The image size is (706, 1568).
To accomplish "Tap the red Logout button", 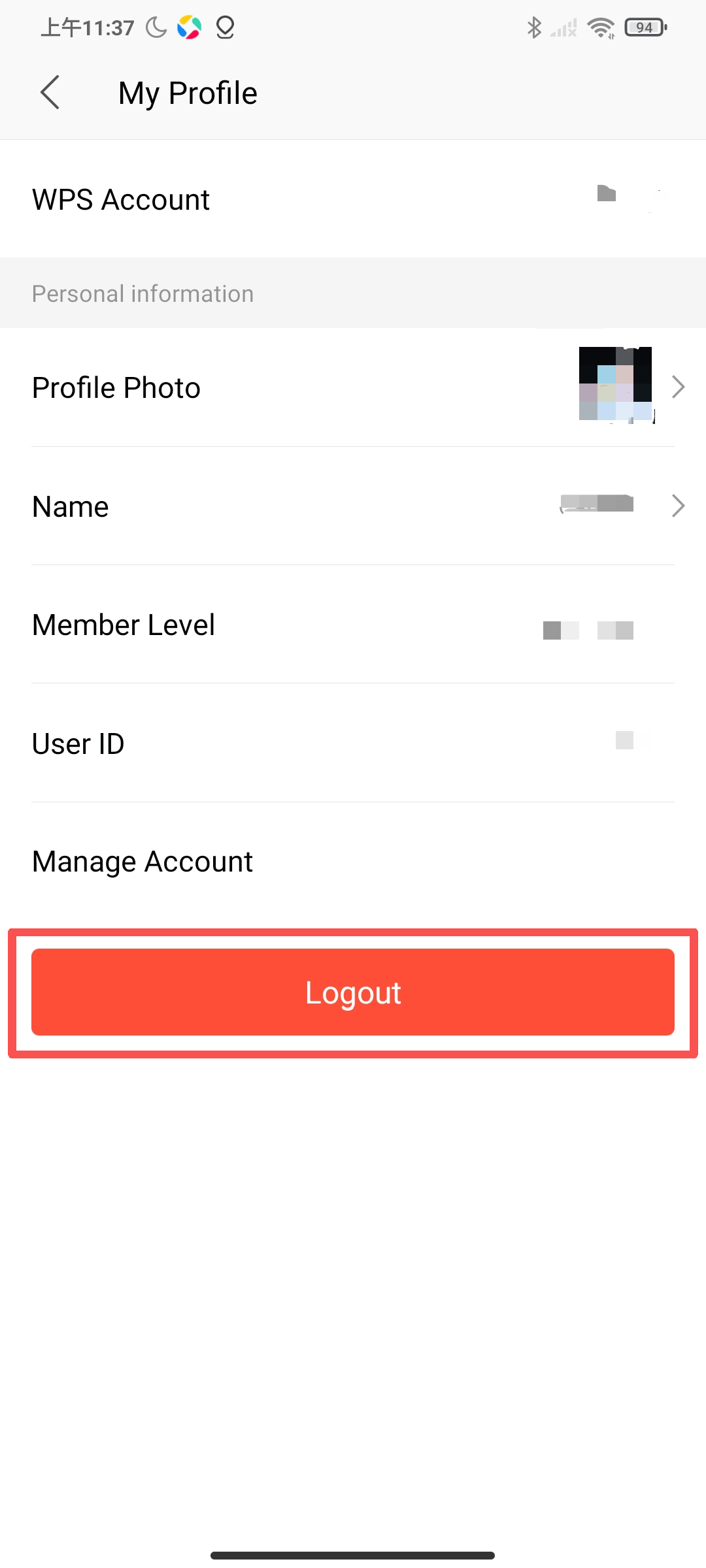I will pos(353,992).
